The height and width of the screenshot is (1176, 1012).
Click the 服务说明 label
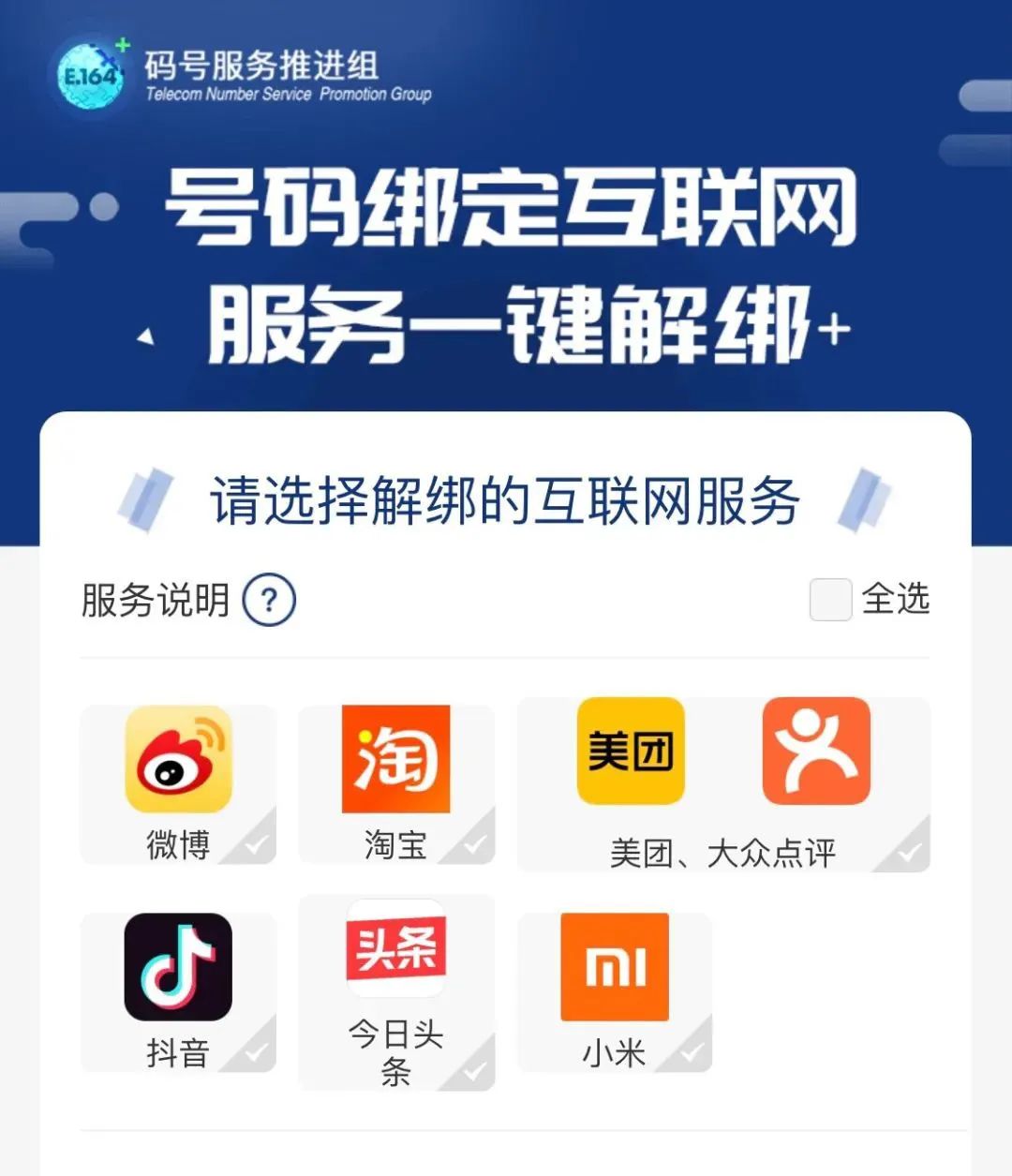pyautogui.click(x=153, y=601)
